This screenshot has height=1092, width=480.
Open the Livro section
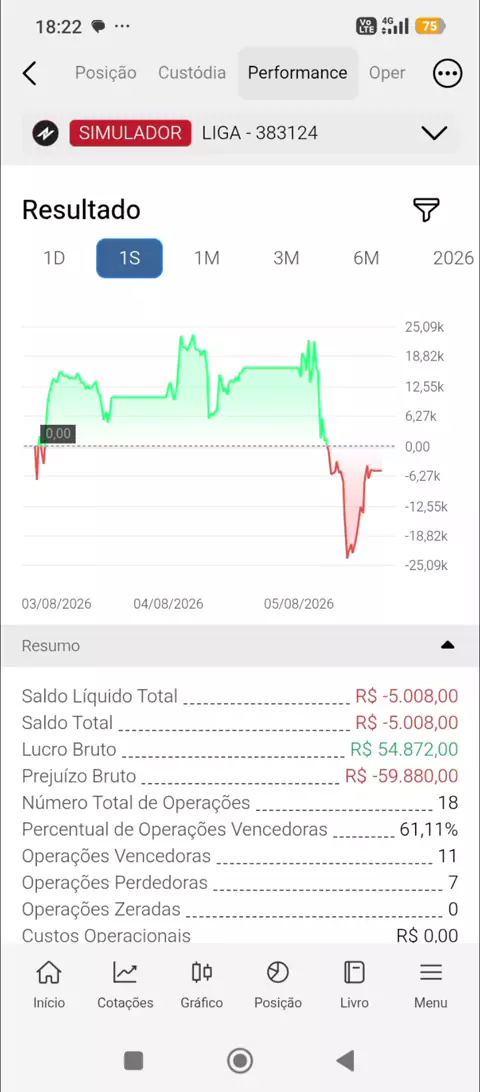pos(355,984)
